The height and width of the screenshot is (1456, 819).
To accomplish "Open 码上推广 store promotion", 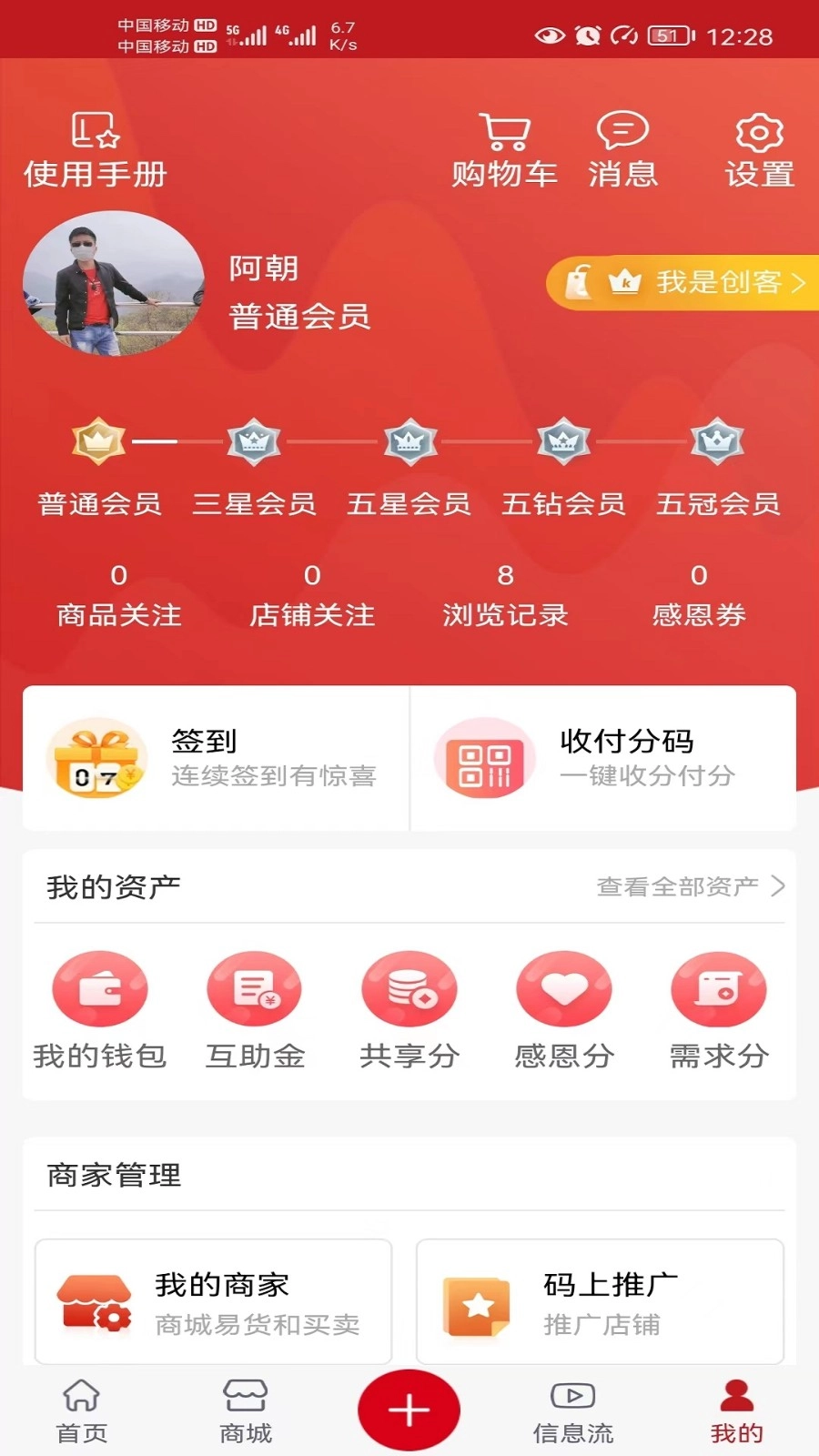I will [x=601, y=1301].
